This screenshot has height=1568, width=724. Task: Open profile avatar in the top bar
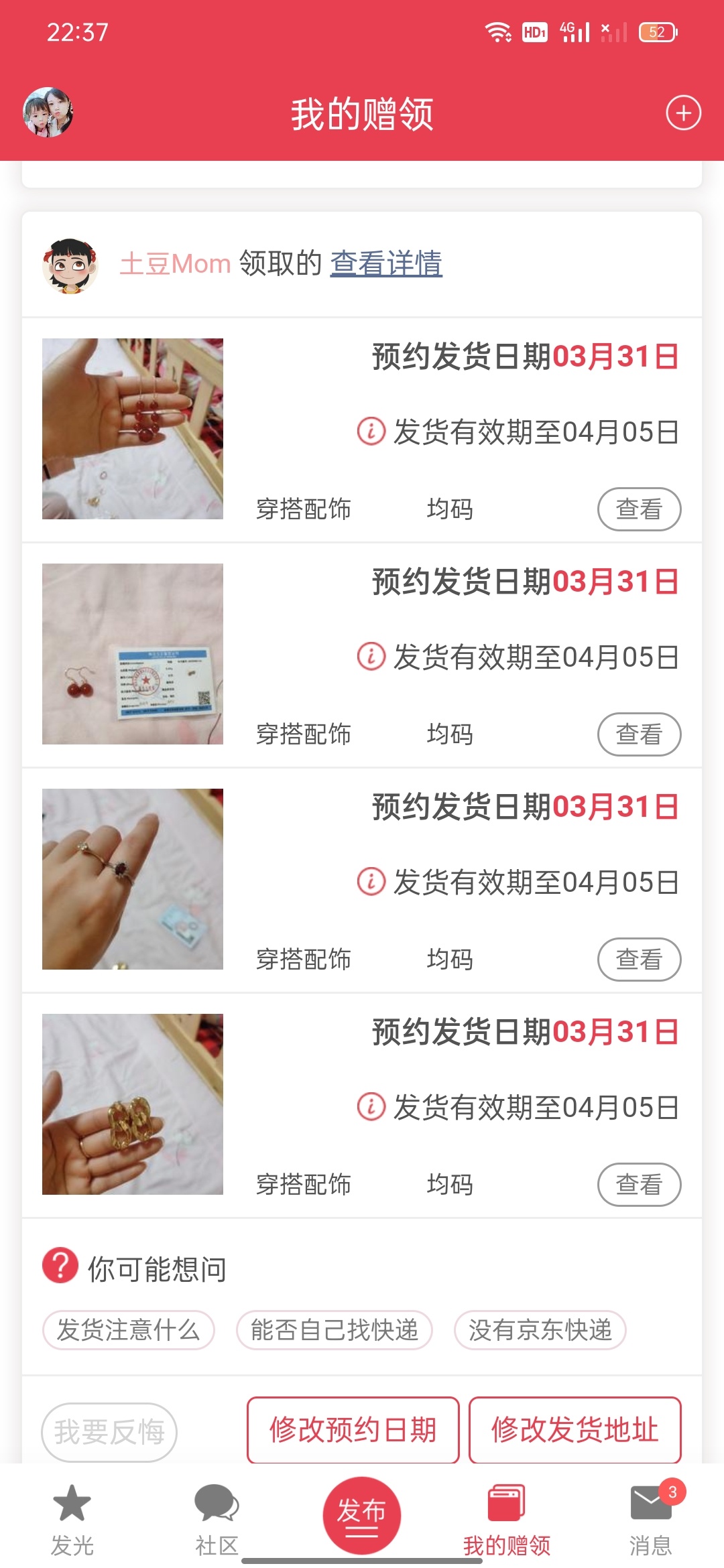48,112
